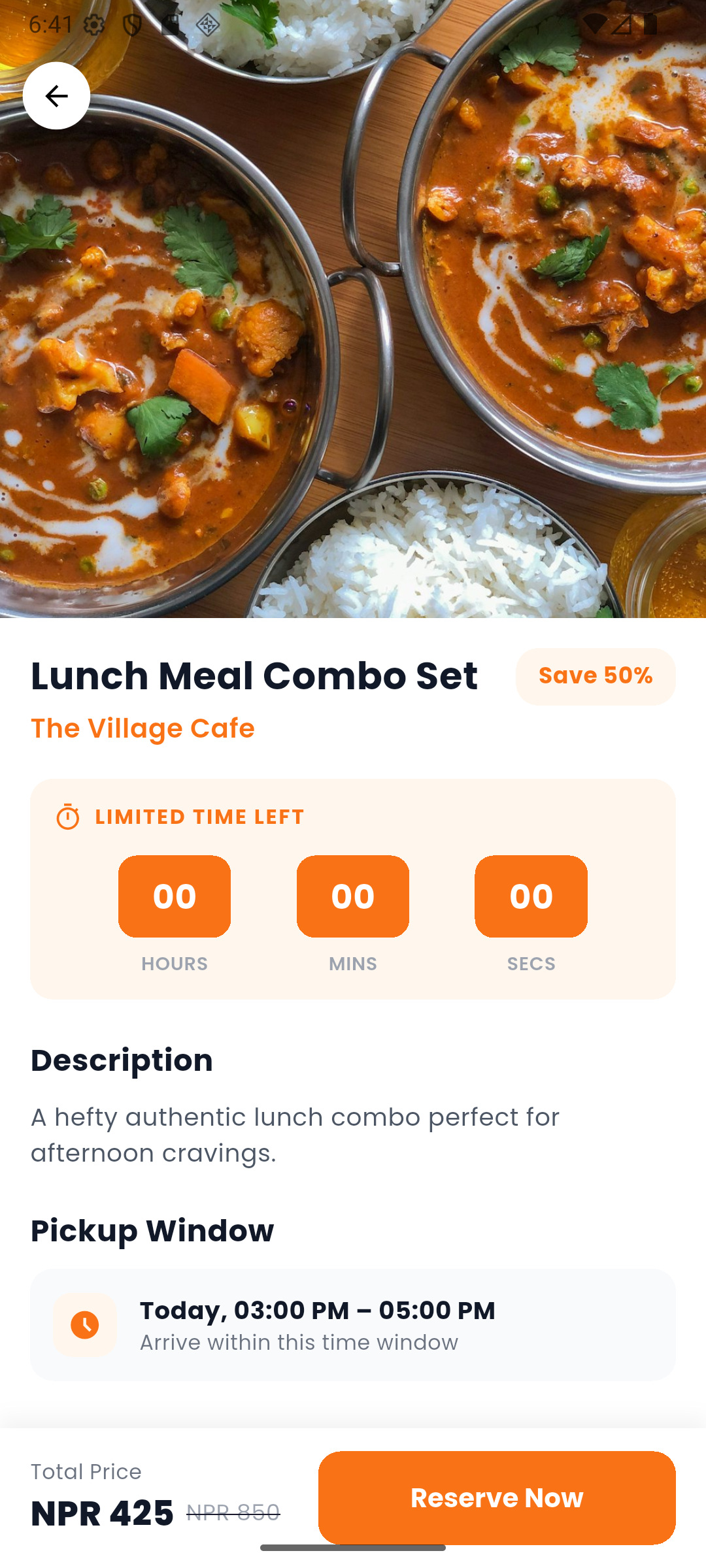
Task: Tap the SECS countdown box
Action: point(531,896)
